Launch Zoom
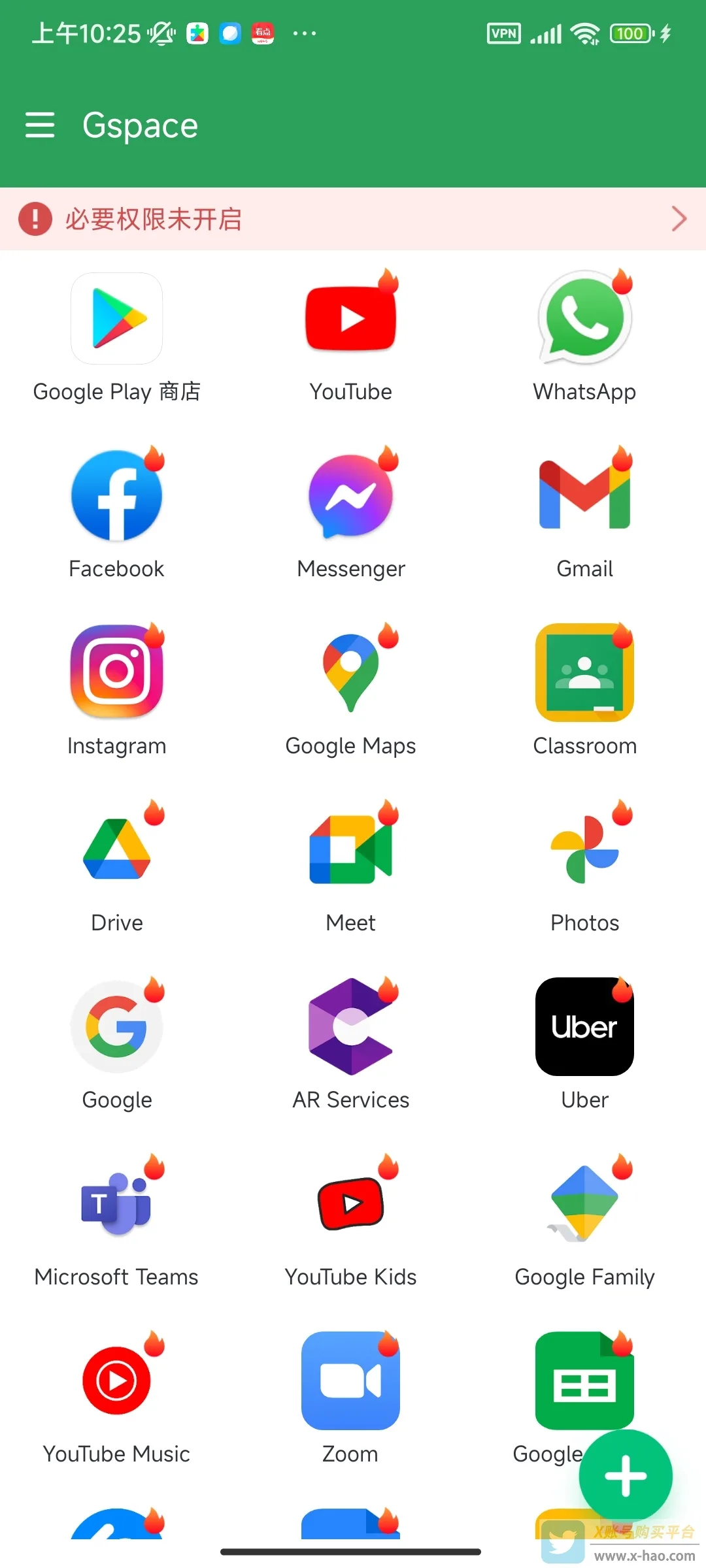Viewport: 706px width, 1568px height. [351, 1381]
